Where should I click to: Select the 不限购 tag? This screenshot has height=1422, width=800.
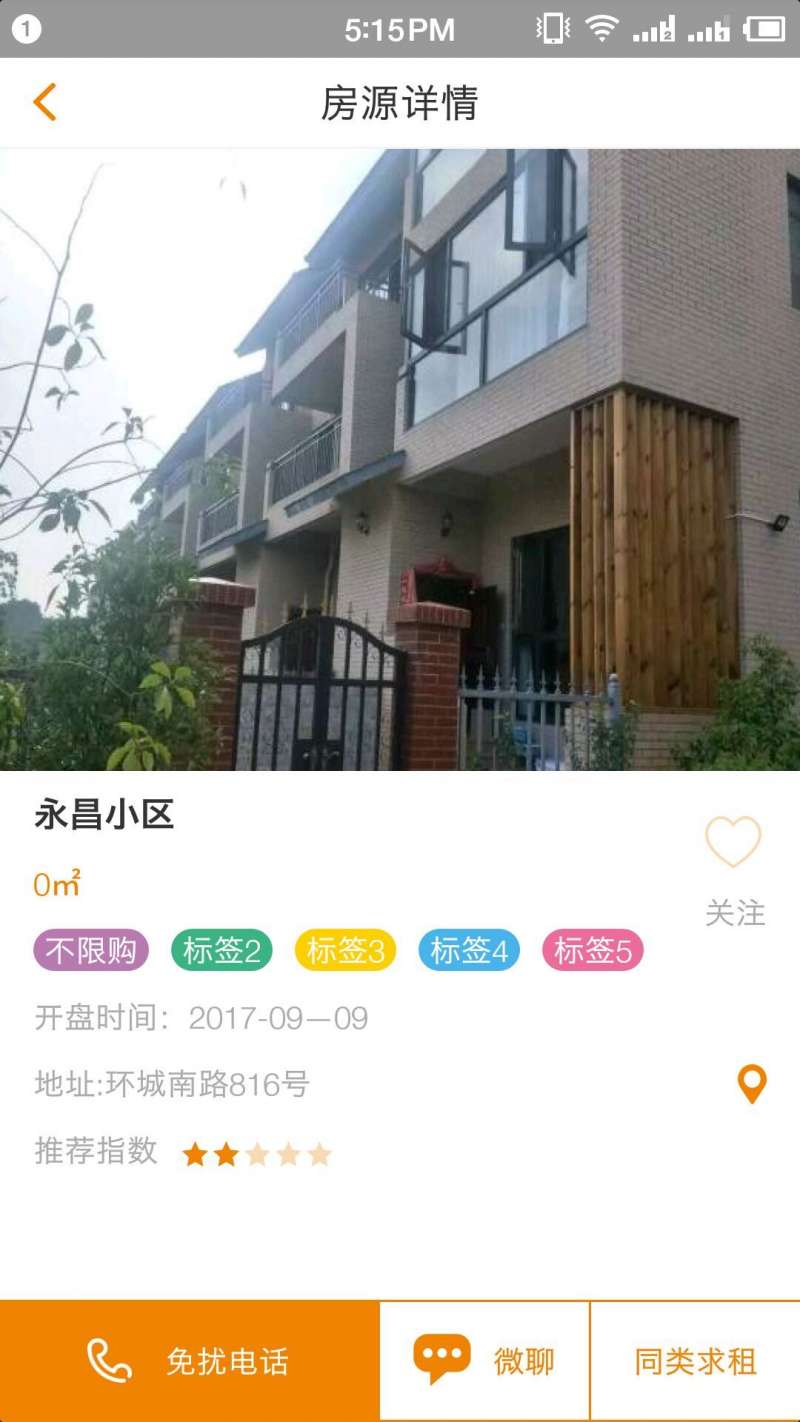[91, 950]
